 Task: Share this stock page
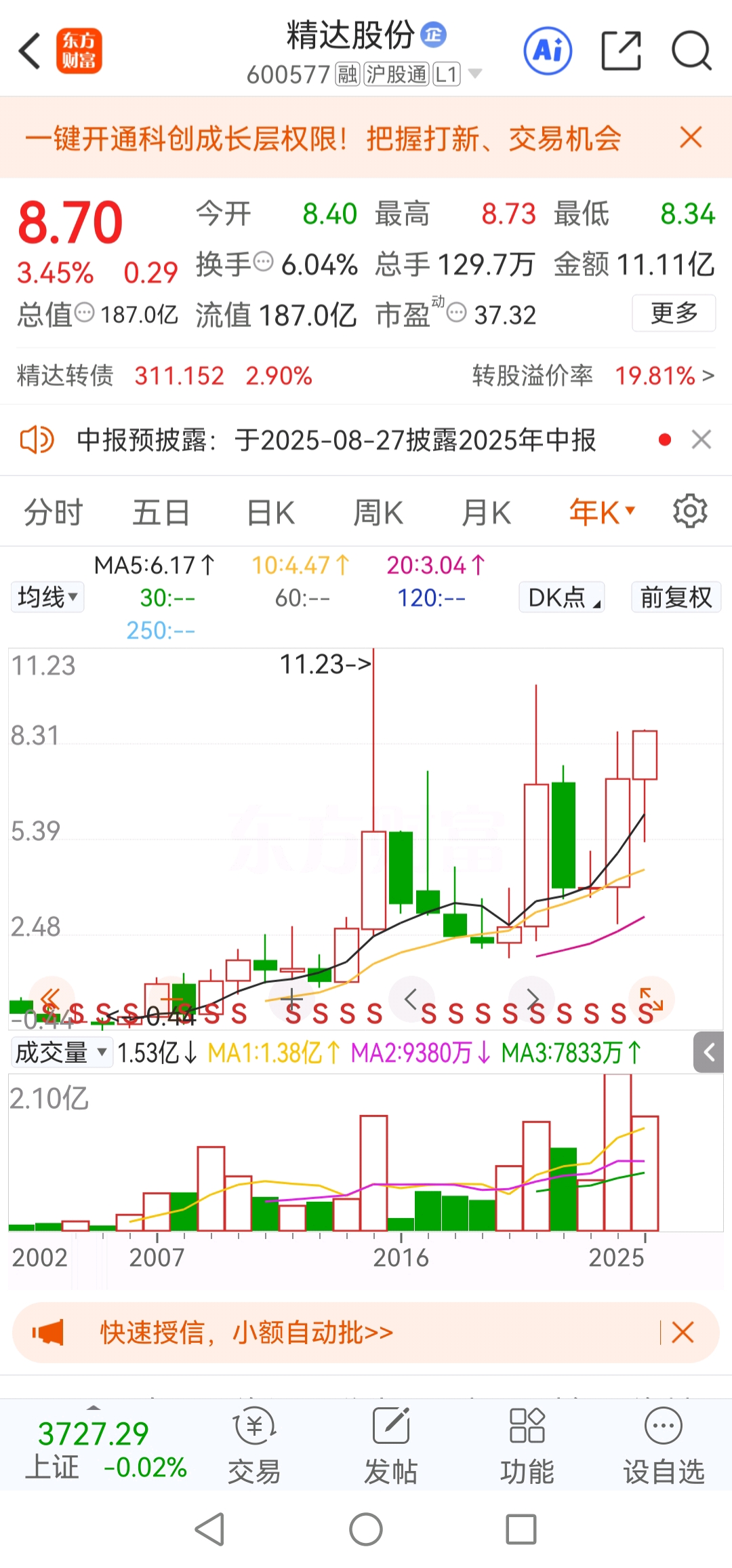click(621, 51)
